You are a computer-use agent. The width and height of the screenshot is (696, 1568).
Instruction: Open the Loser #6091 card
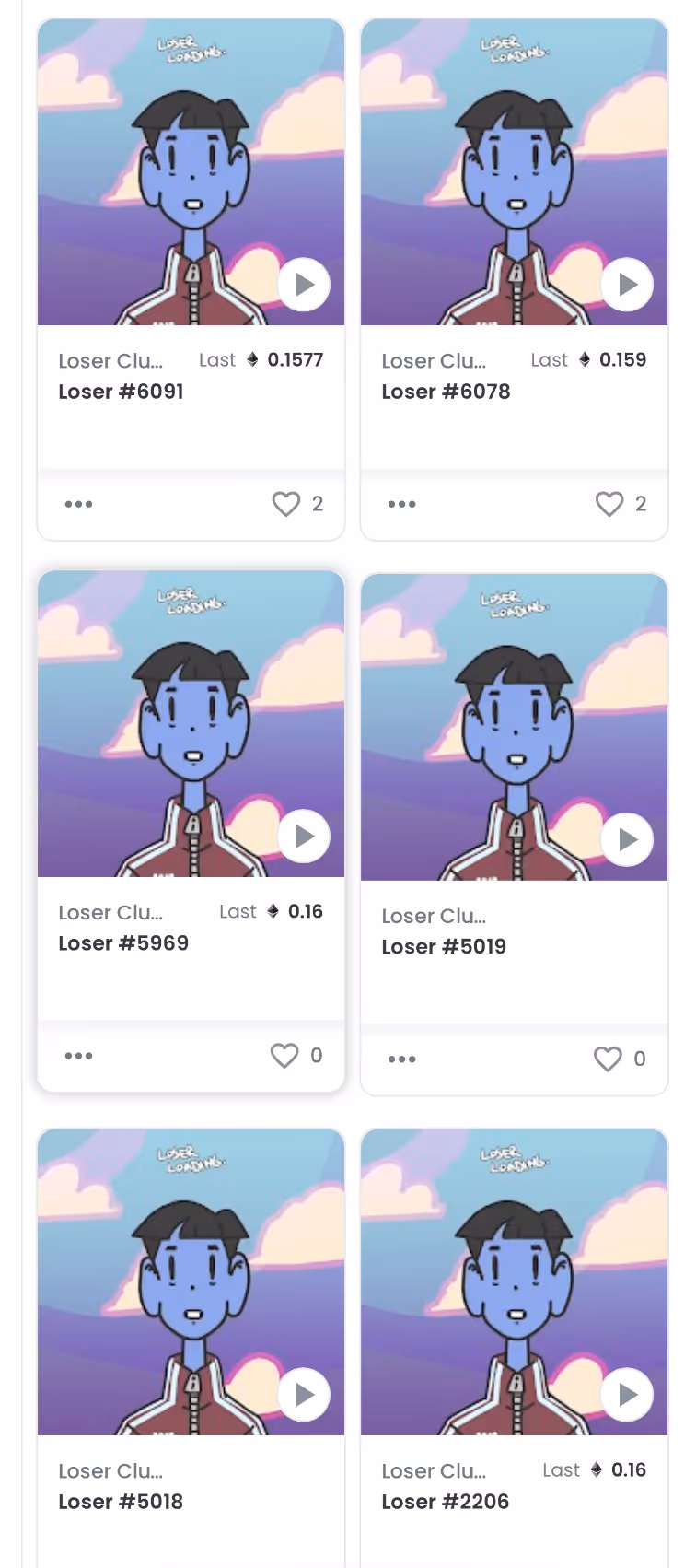[x=191, y=278]
